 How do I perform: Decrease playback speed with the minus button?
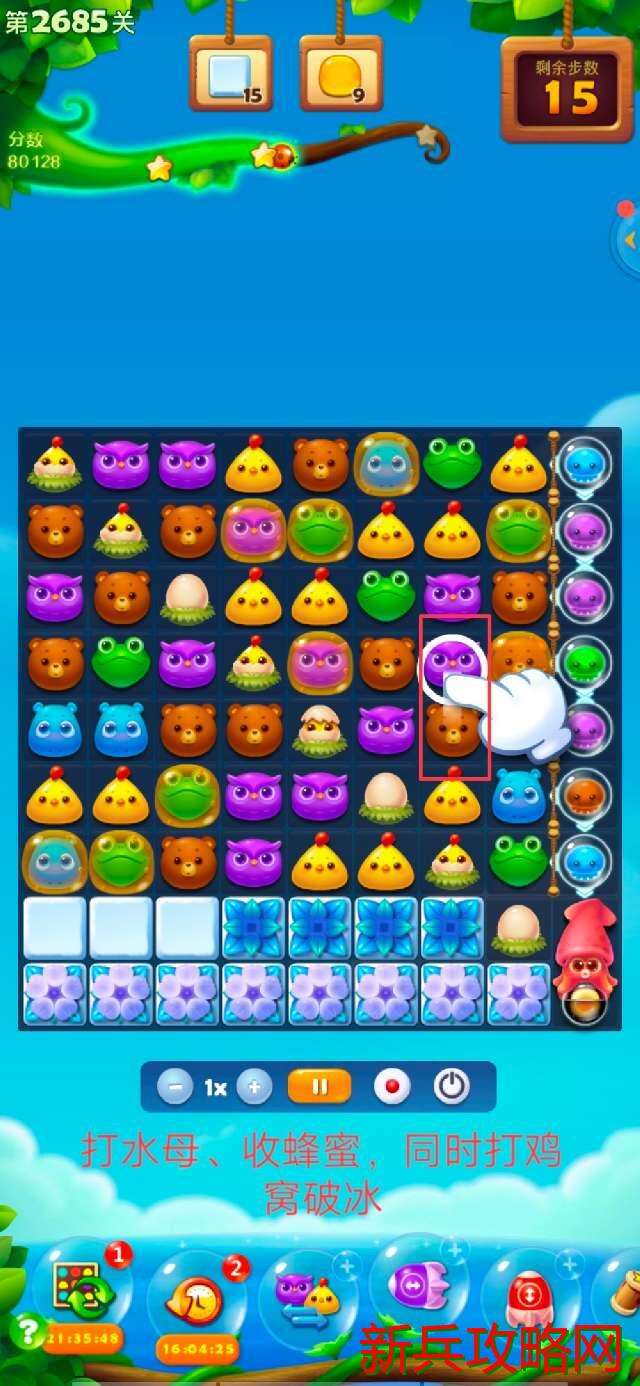[174, 1087]
